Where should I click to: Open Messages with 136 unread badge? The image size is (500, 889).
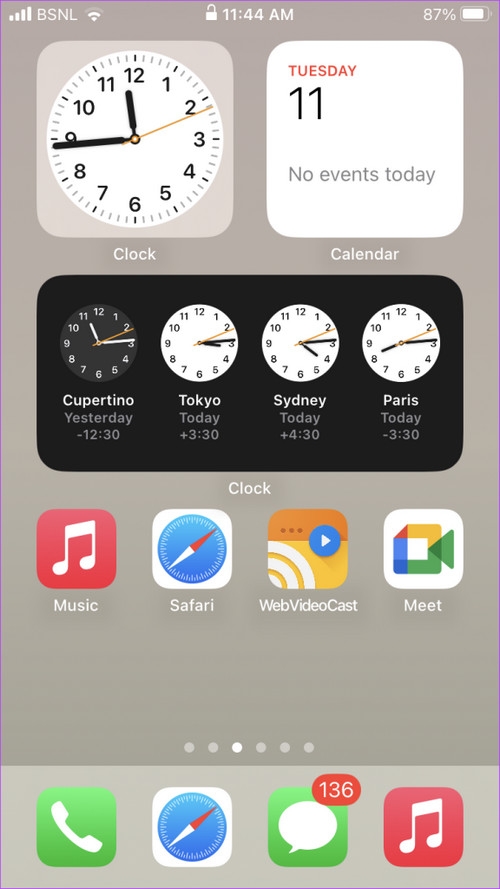308,827
